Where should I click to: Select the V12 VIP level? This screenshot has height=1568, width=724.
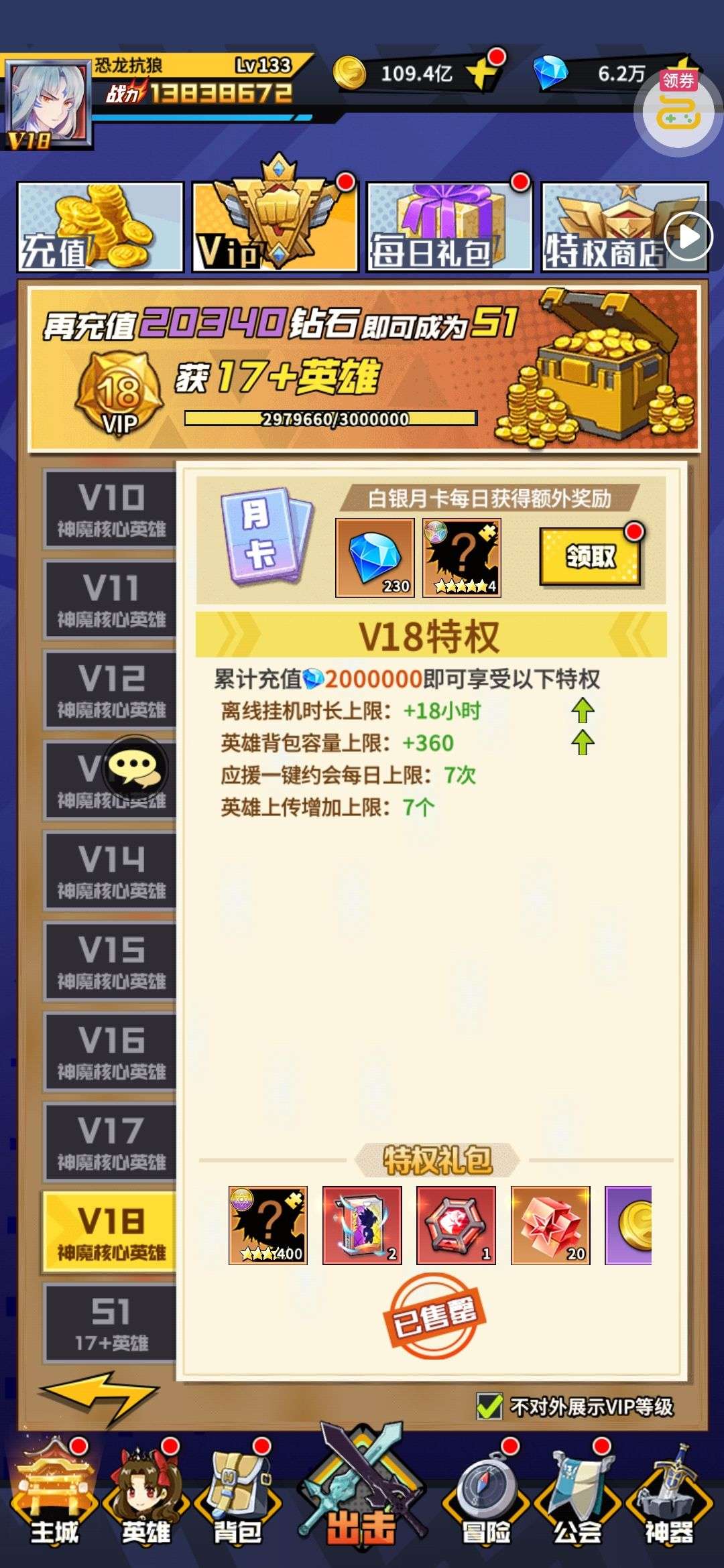point(111,690)
